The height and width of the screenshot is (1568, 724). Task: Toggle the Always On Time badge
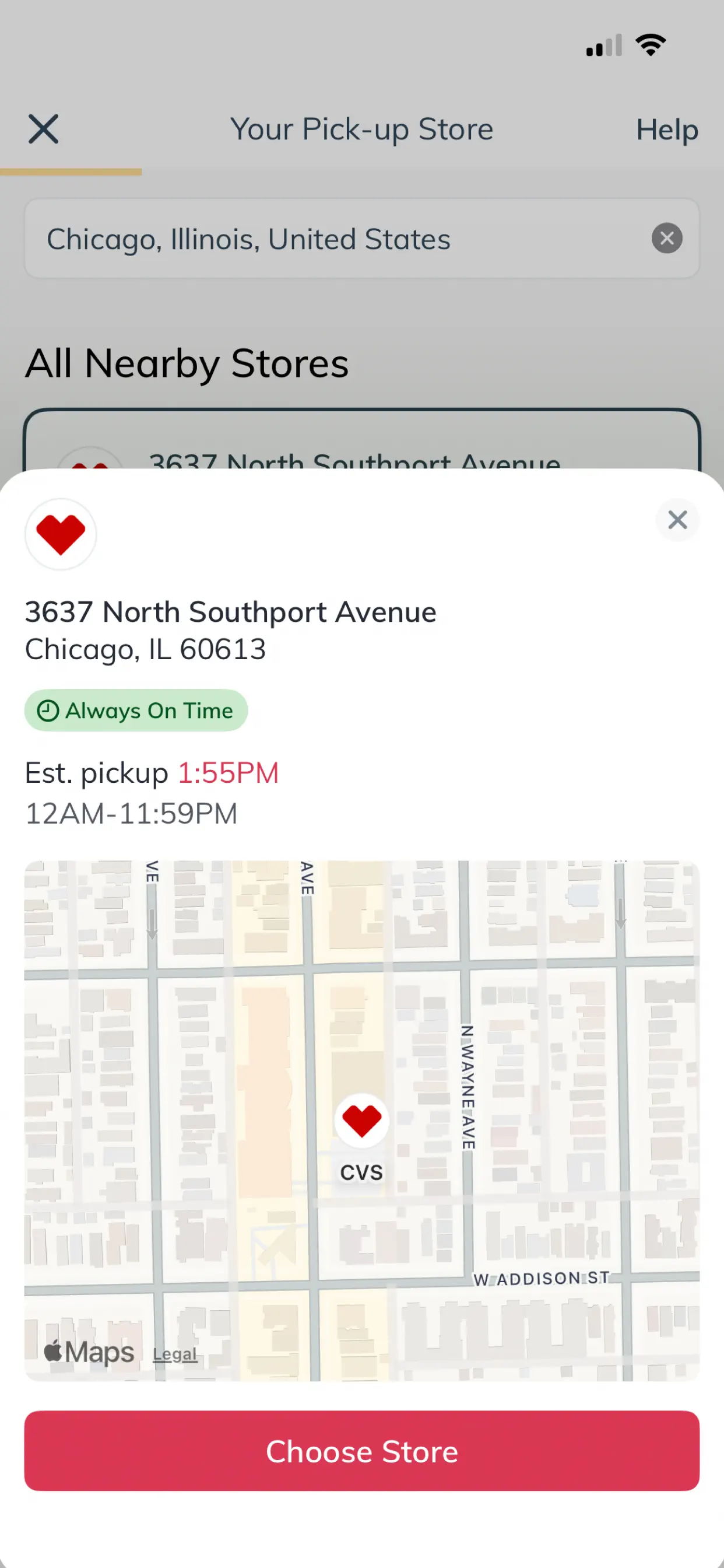point(135,710)
